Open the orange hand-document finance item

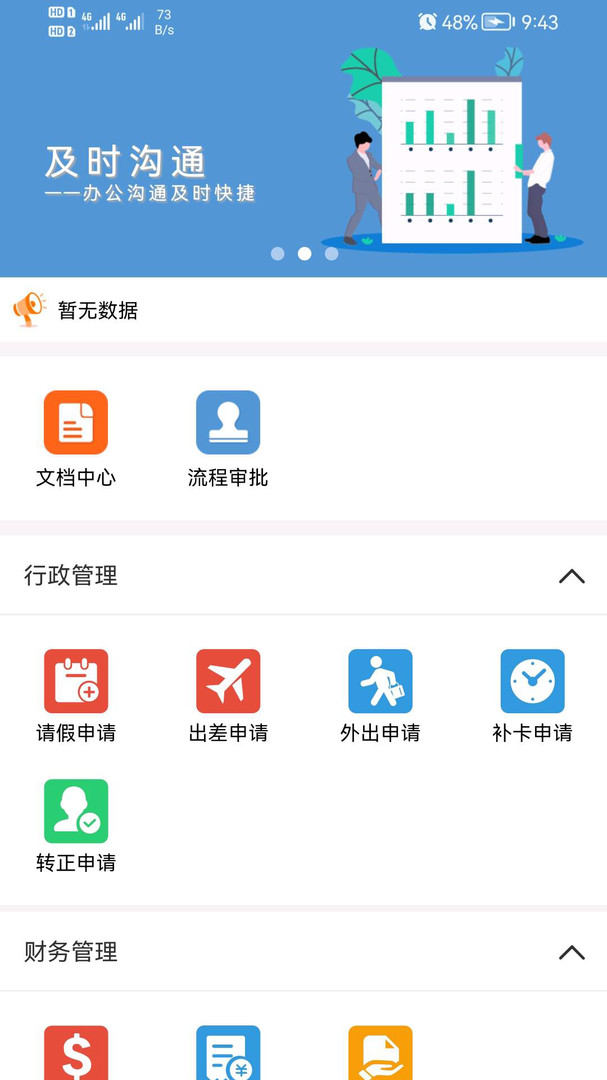[380, 1052]
